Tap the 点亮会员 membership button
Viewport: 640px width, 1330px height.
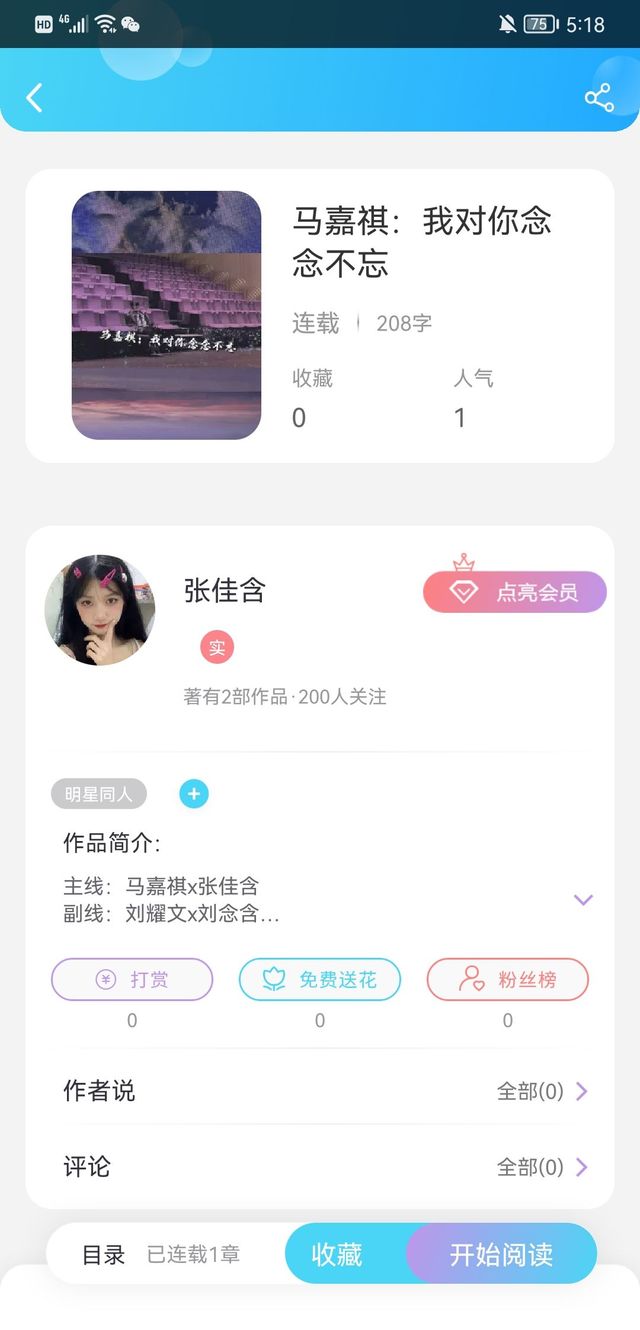[515, 591]
